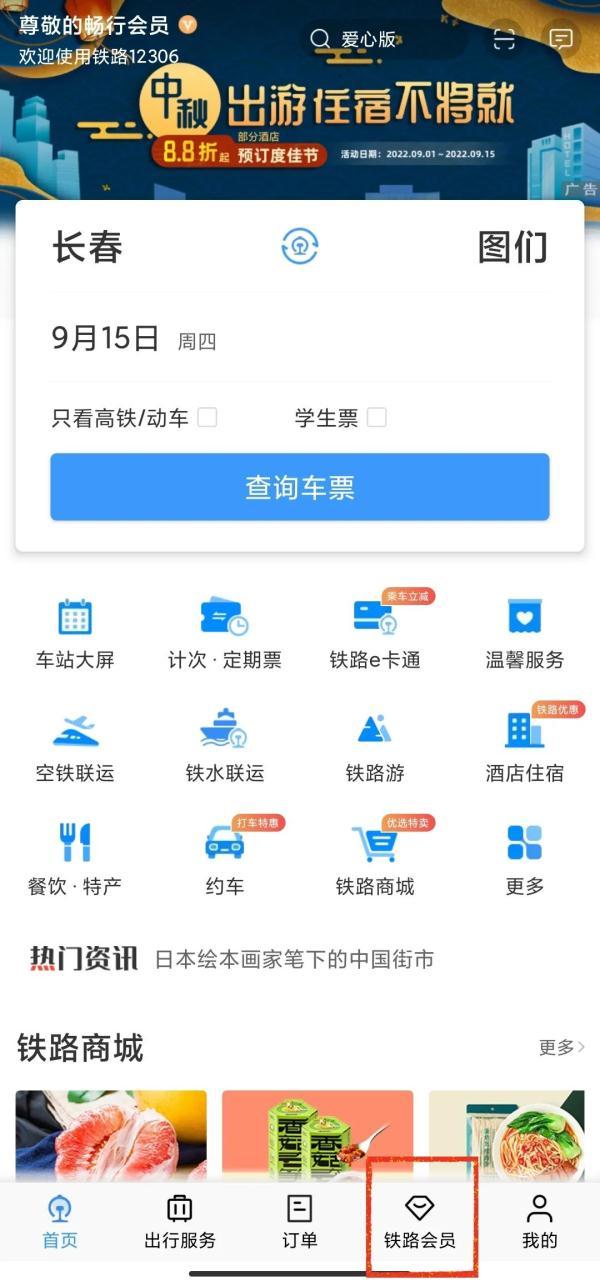Switch to 铁路会员 tab
The width and height of the screenshot is (600, 1286).
tap(420, 1222)
